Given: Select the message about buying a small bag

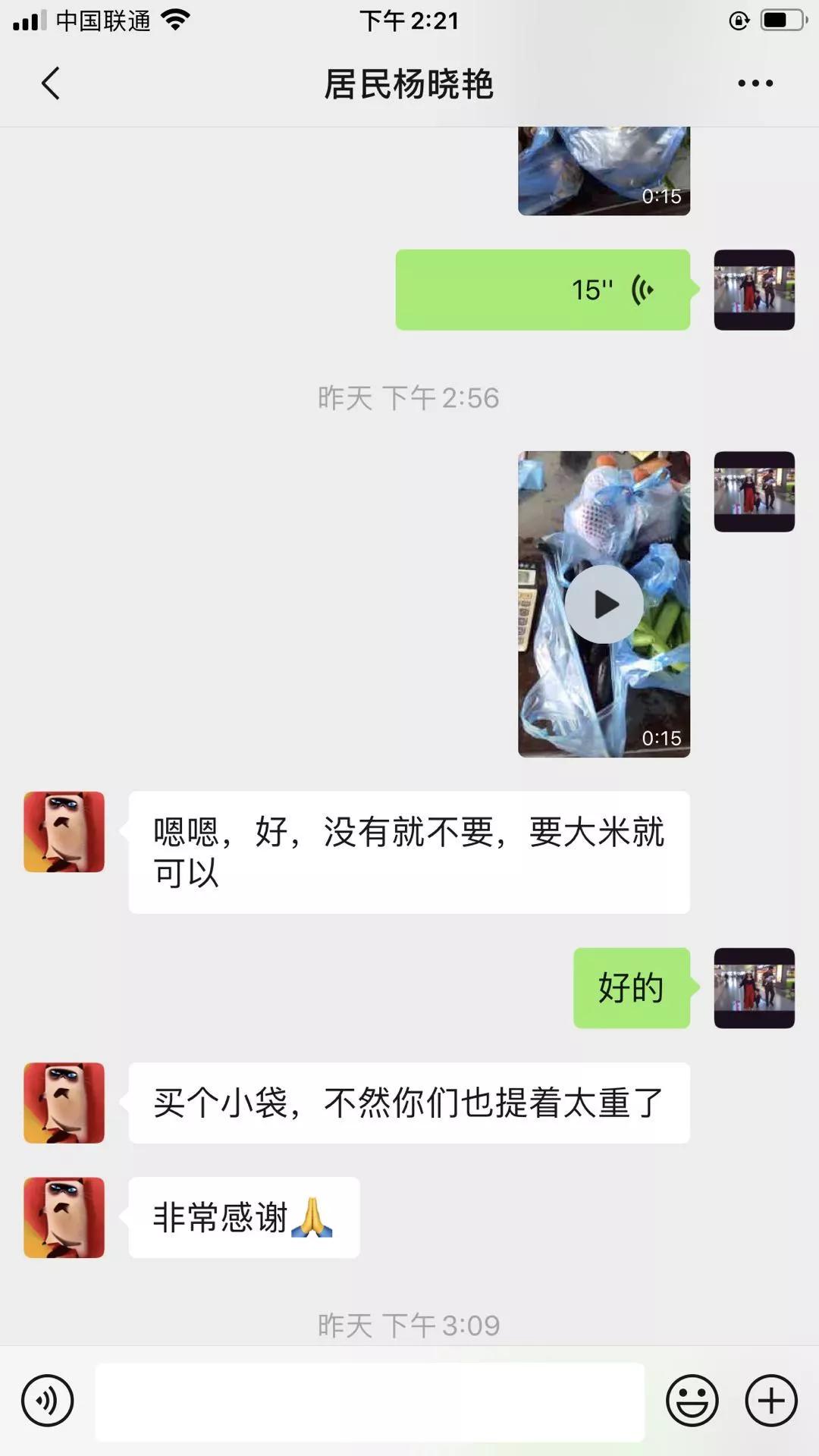Looking at the screenshot, I should point(409,1103).
